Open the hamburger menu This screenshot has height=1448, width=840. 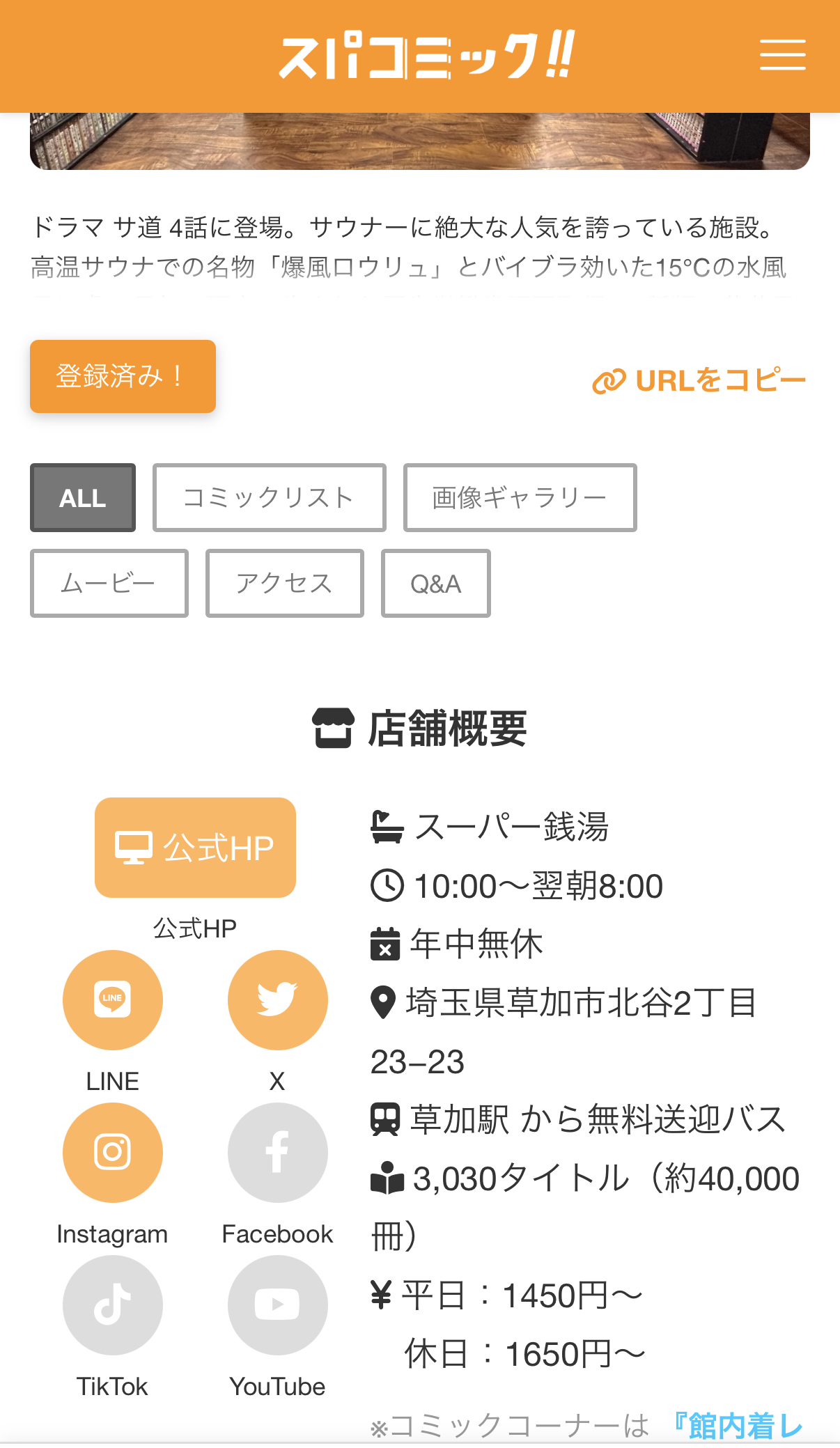782,55
